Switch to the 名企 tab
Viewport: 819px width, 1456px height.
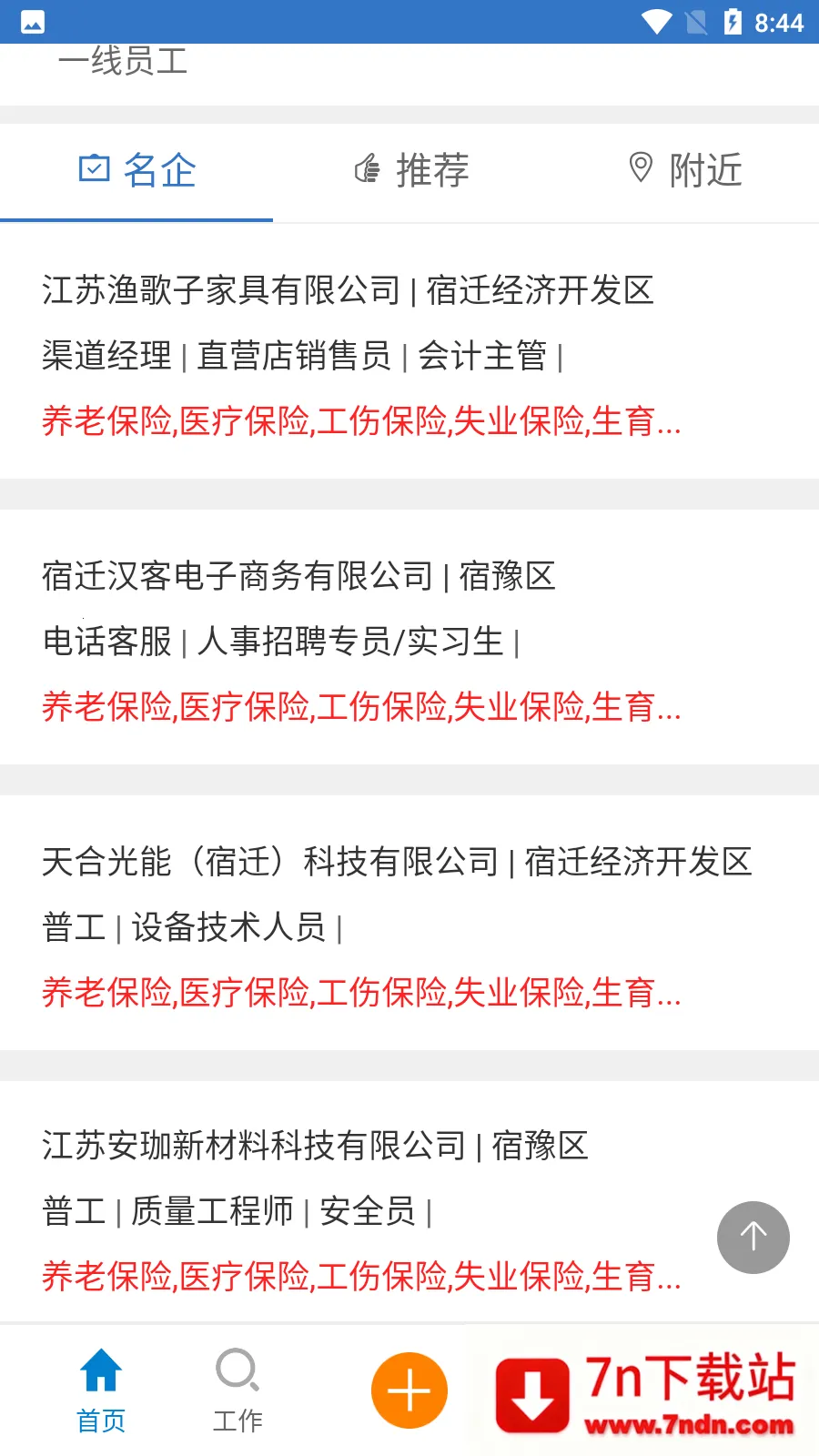pos(136,170)
